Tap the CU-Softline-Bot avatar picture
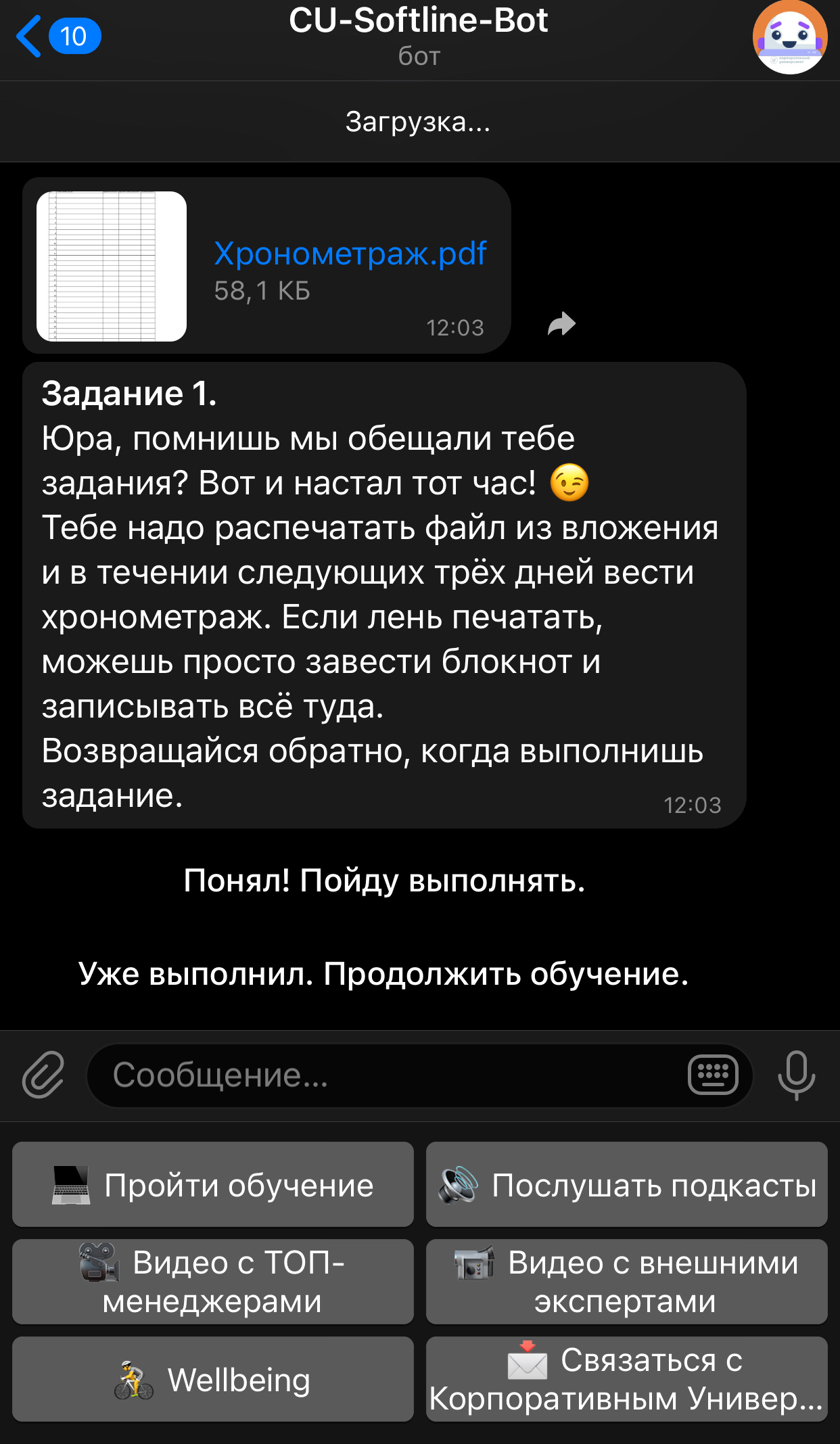 790,39
